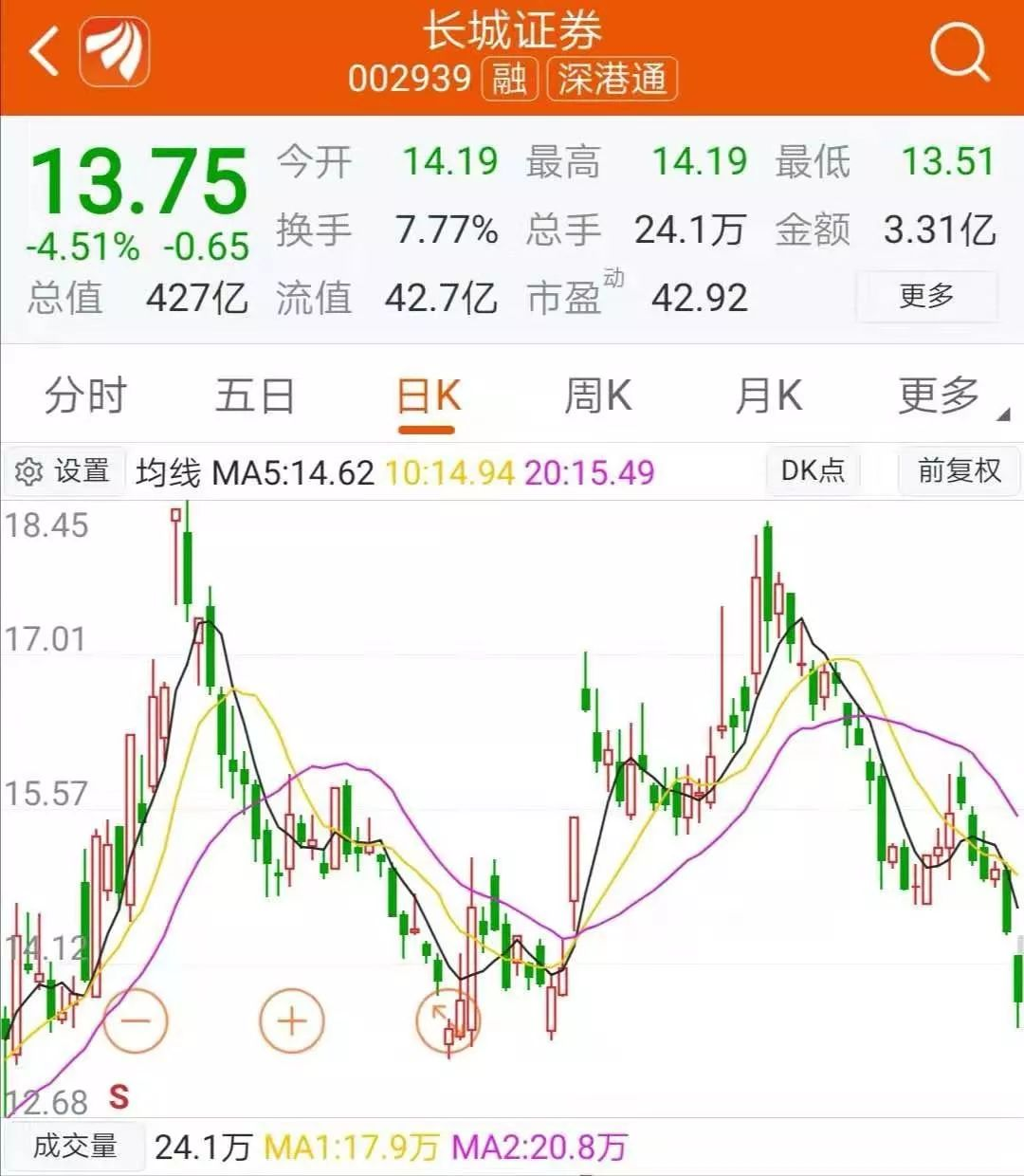
Task: Open the 设置 chart settings
Action: 64,471
